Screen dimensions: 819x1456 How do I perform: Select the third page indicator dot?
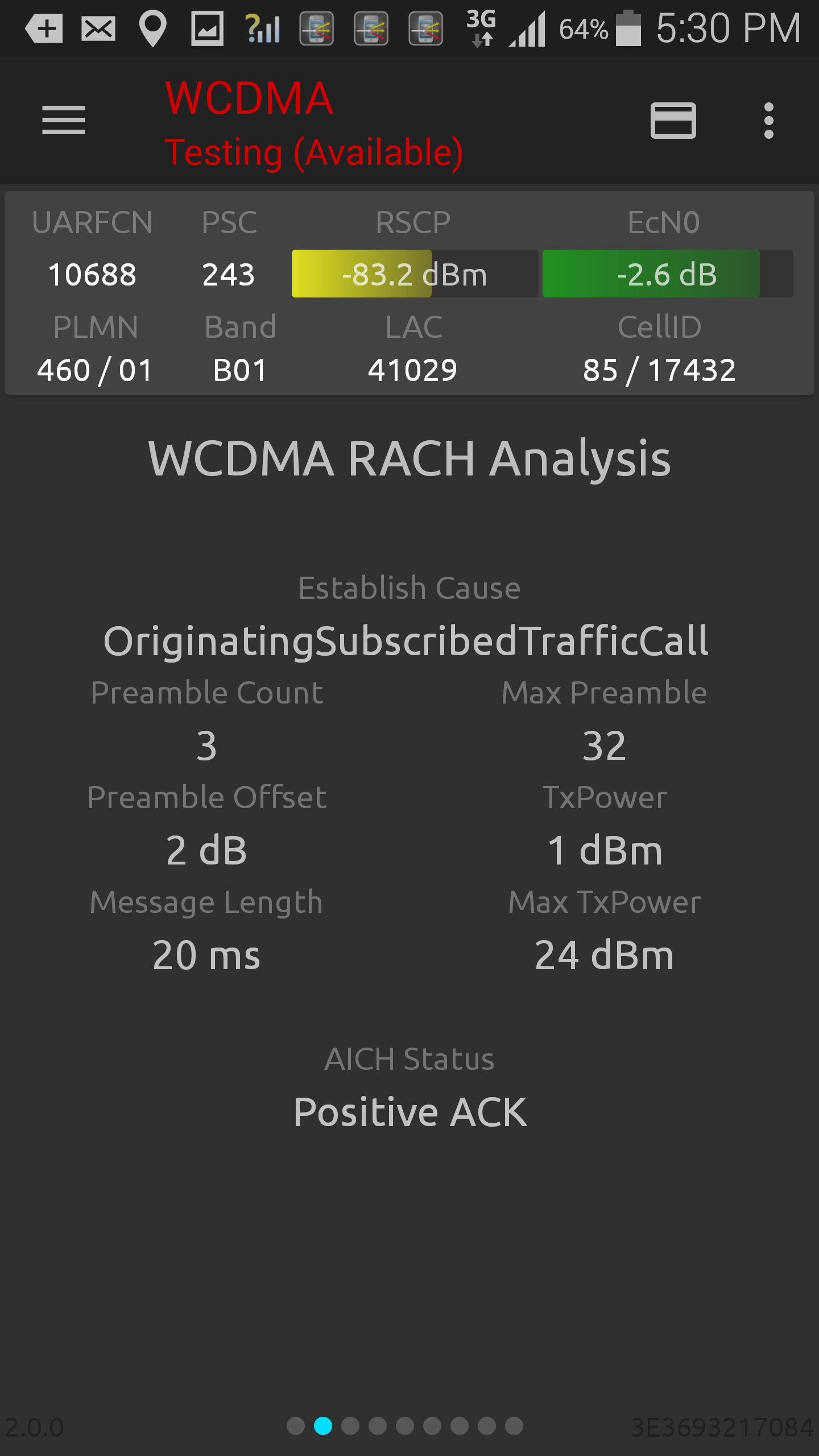[350, 1426]
